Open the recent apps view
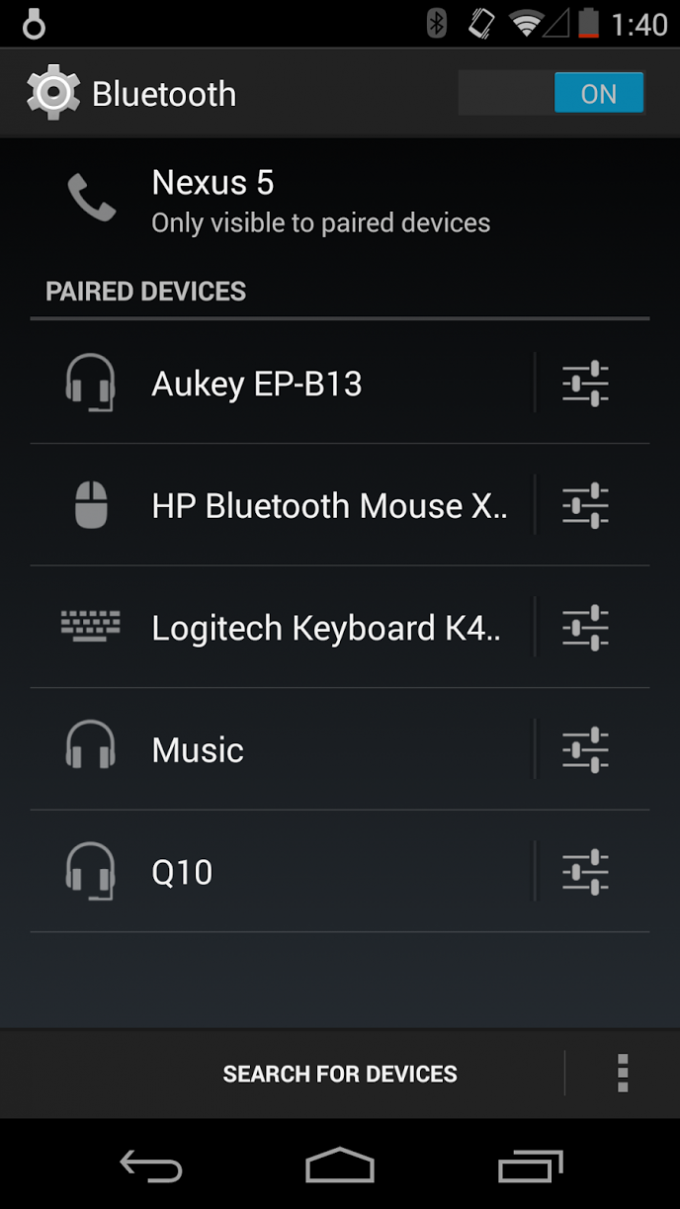Viewport: 680px width, 1209px height. pyautogui.click(x=530, y=1166)
